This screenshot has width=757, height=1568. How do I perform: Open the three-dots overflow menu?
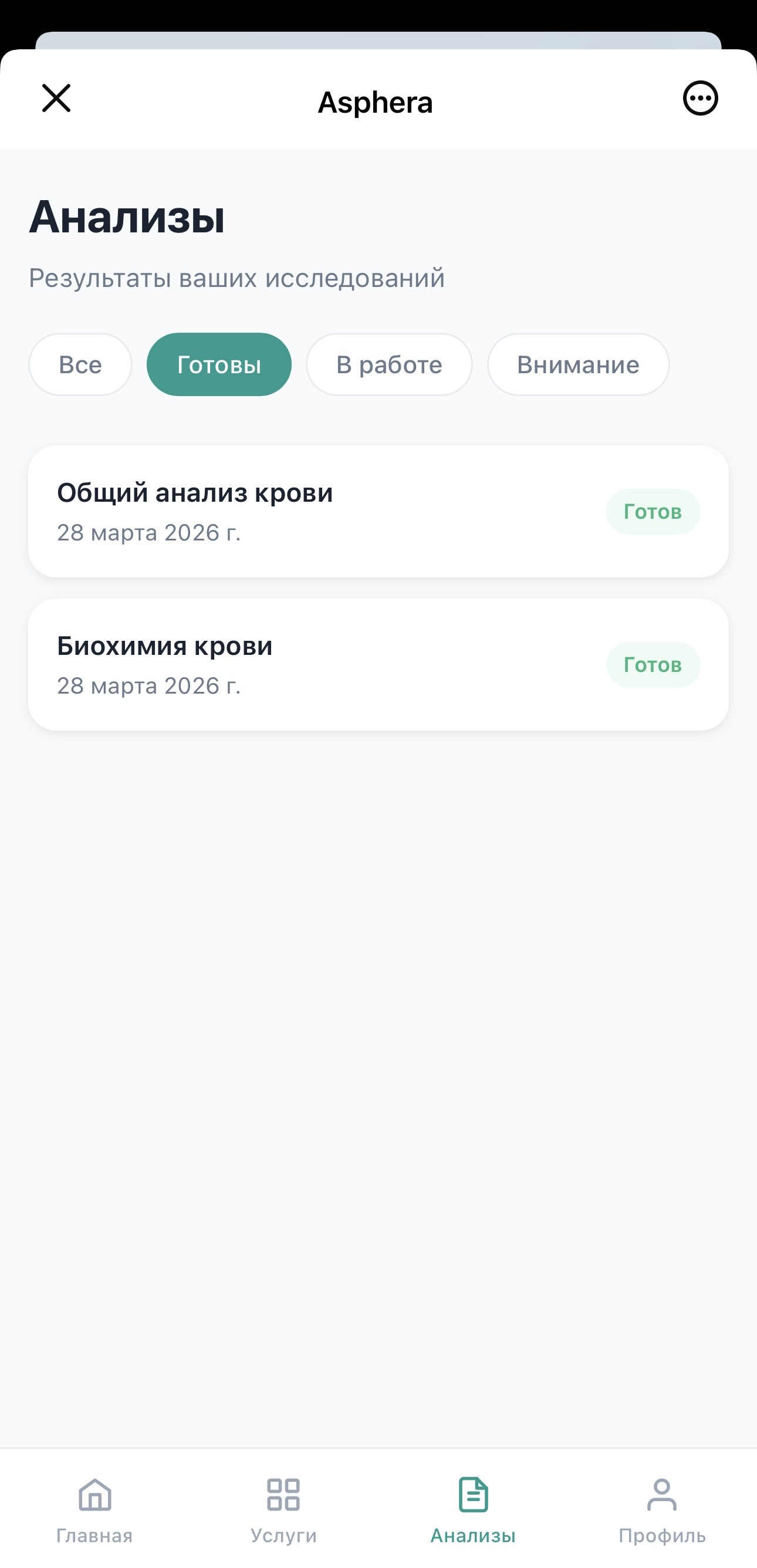pos(701,99)
